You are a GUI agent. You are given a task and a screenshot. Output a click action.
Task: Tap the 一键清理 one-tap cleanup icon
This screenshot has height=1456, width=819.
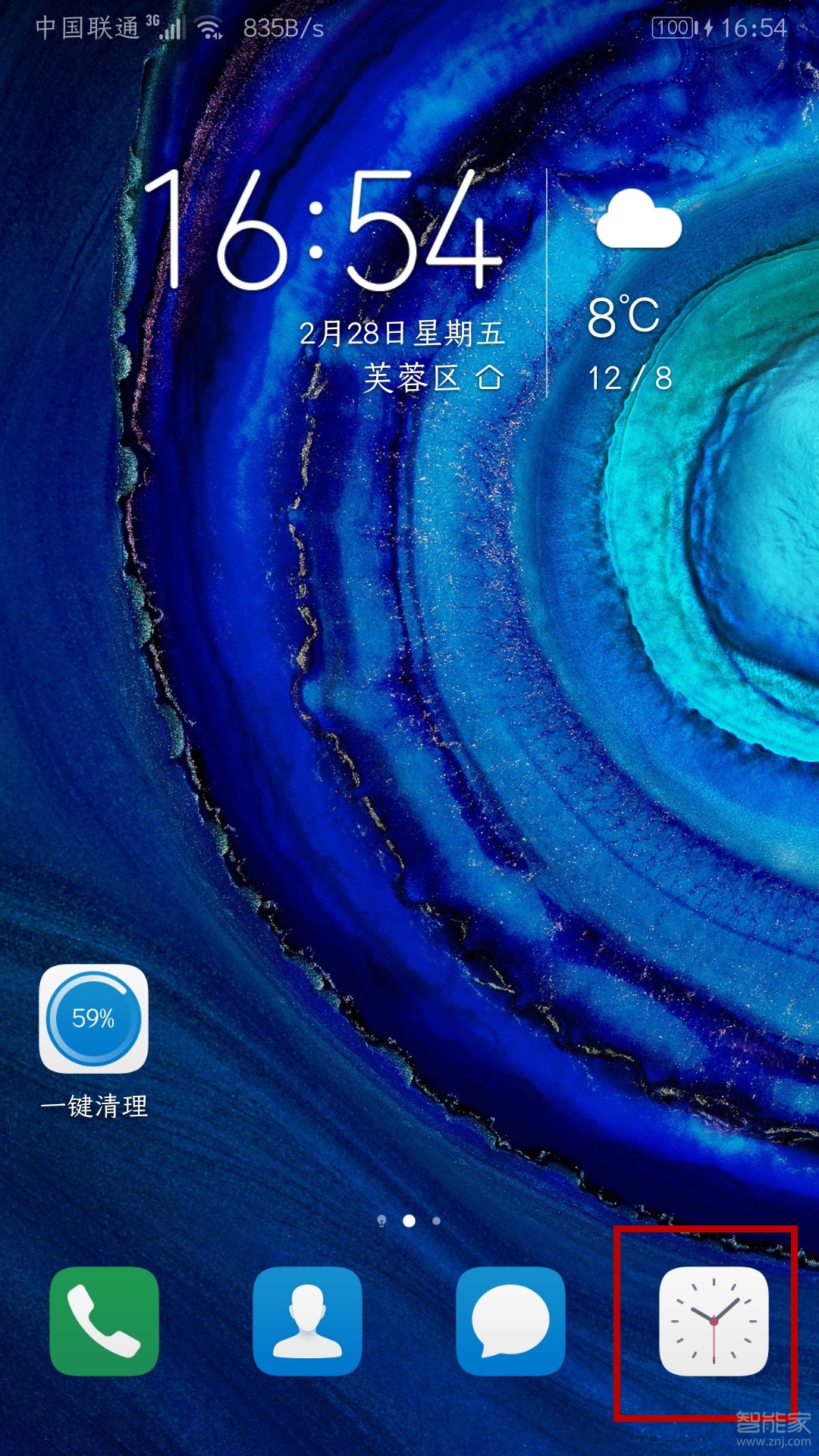(93, 1018)
